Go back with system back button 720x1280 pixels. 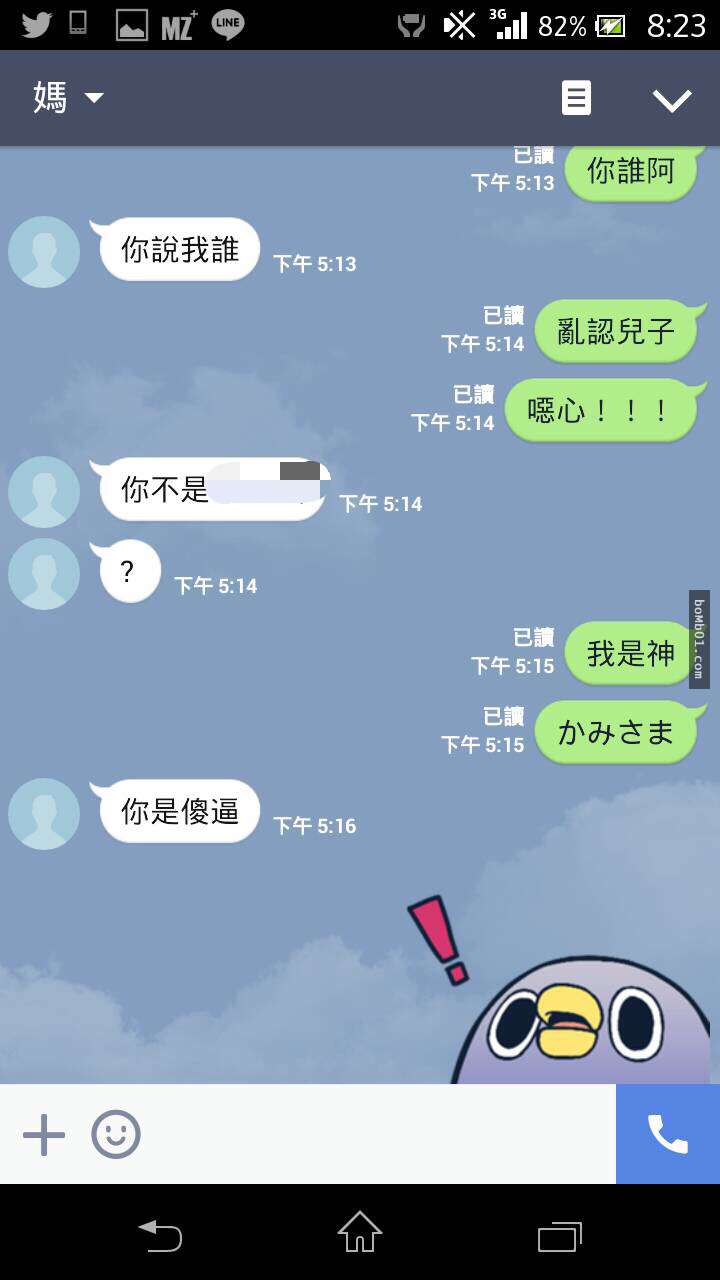[x=160, y=1235]
